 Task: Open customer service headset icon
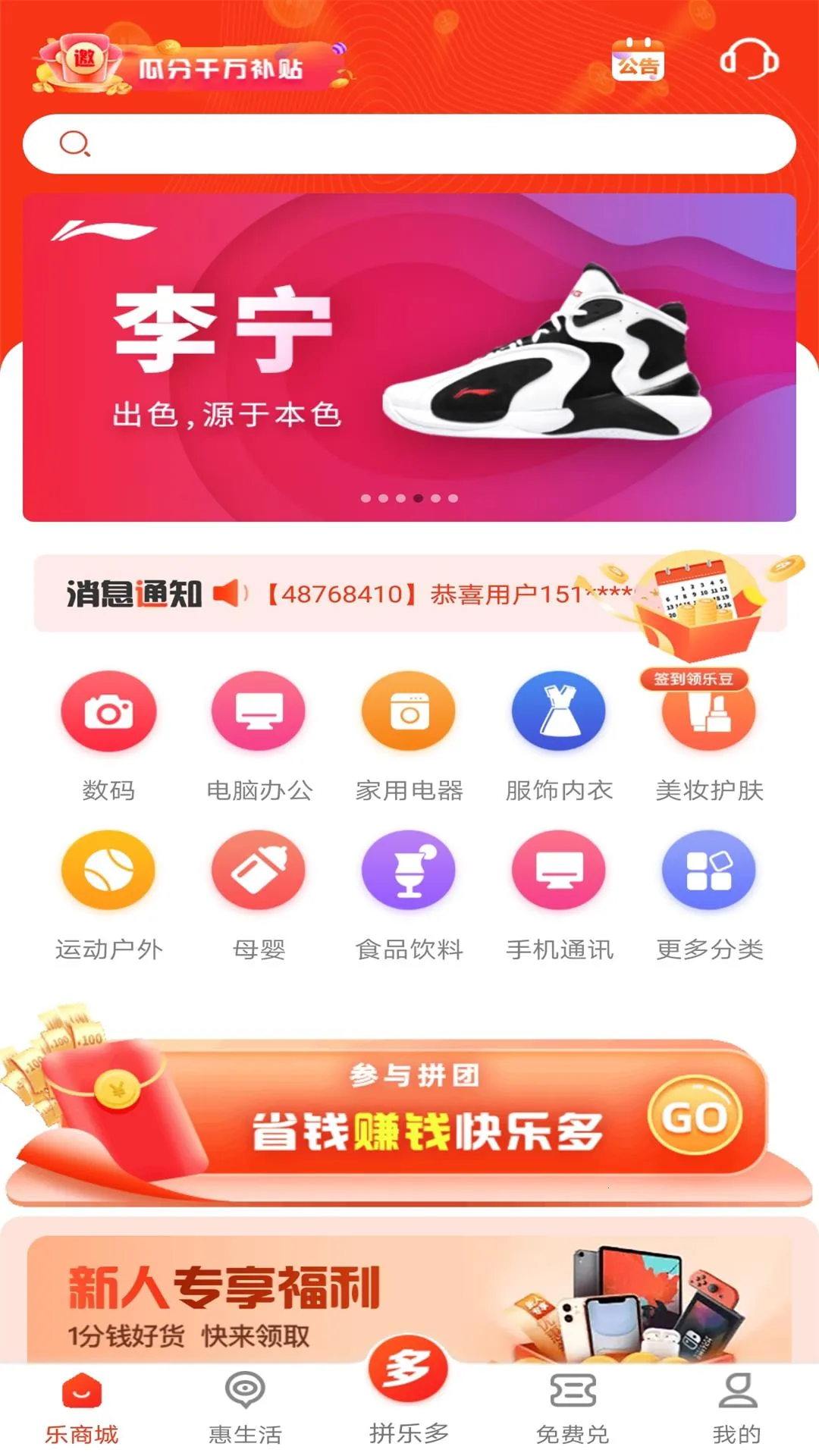(748, 61)
